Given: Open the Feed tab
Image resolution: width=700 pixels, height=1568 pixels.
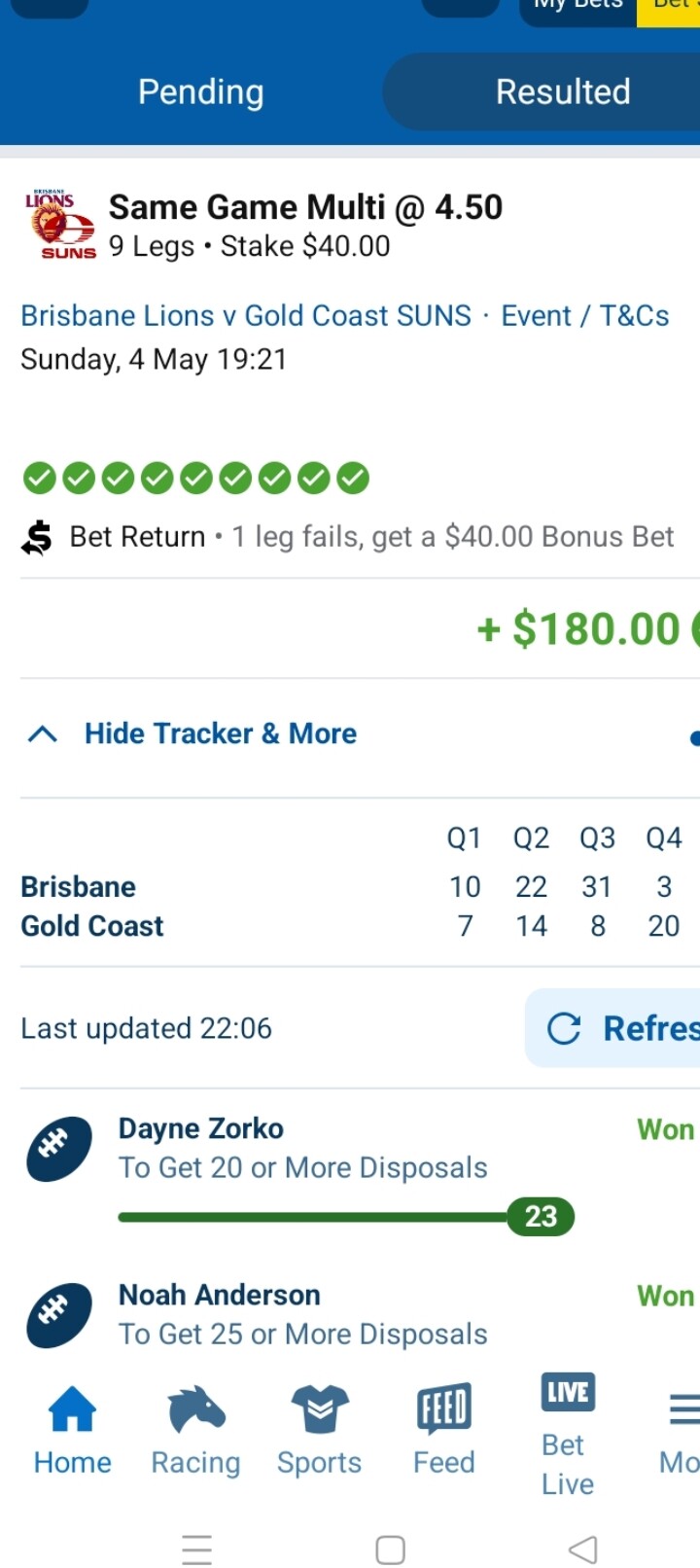Looking at the screenshot, I should pyautogui.click(x=443, y=1432).
